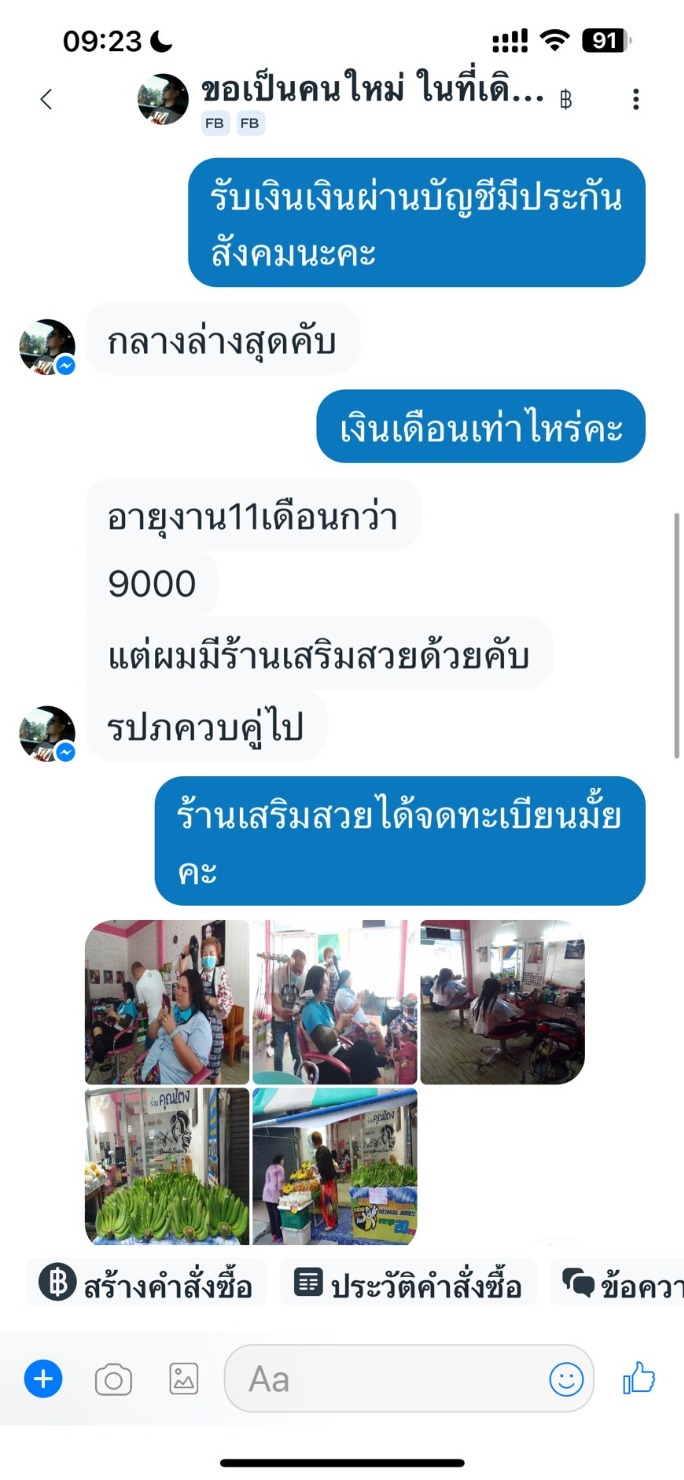This screenshot has width=684, height=1480.
Task: Send a thumbs-up like
Action: point(638,1379)
